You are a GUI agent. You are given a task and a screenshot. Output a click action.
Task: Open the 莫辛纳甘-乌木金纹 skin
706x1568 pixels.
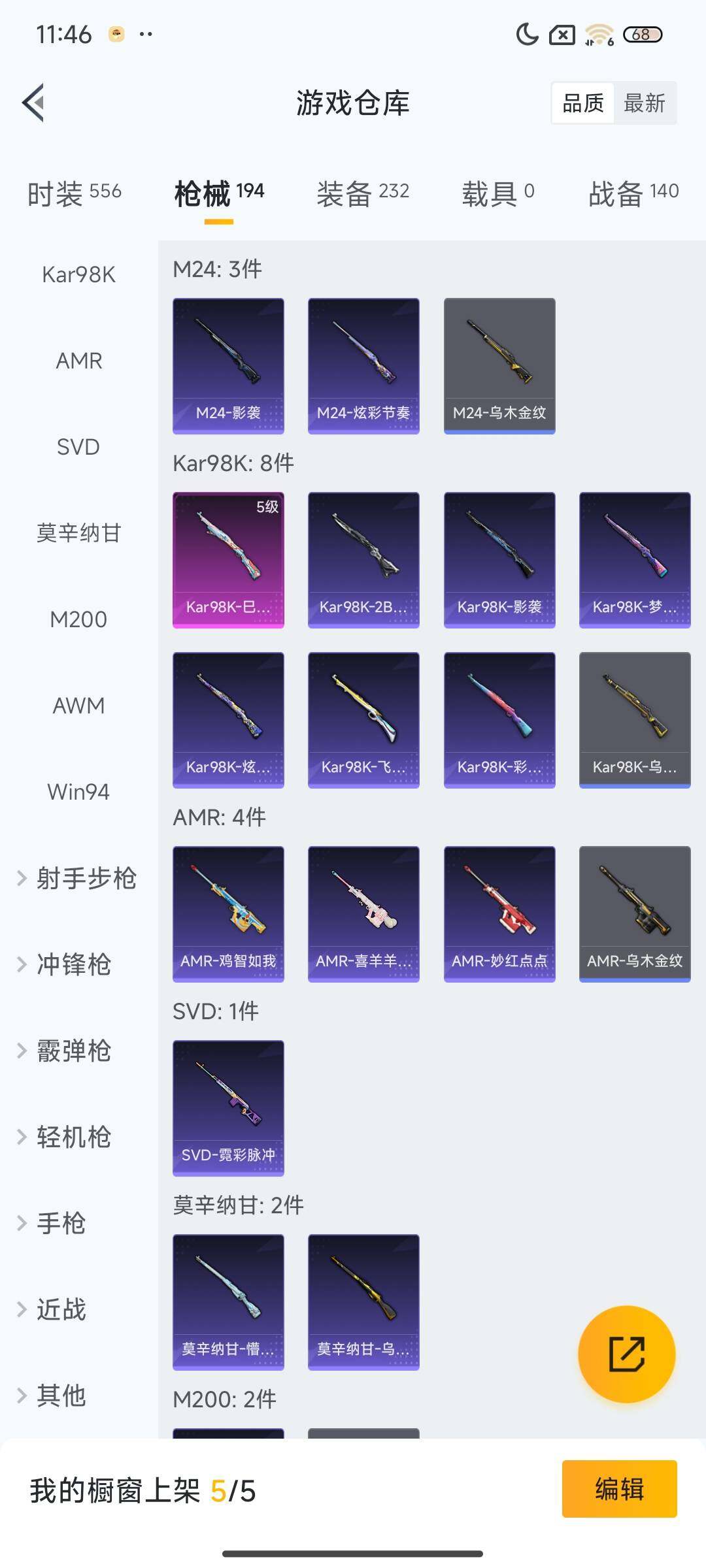tap(363, 1302)
